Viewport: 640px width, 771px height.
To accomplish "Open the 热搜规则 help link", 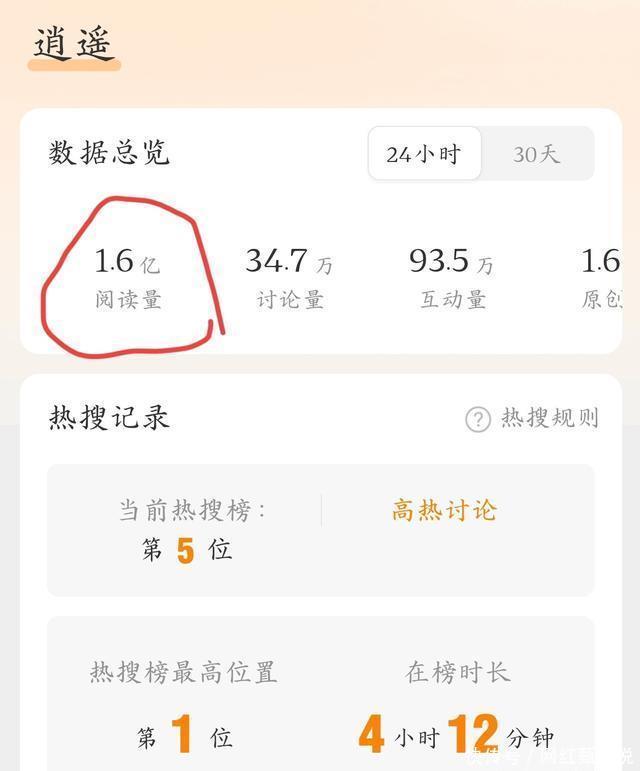I will coord(533,418).
